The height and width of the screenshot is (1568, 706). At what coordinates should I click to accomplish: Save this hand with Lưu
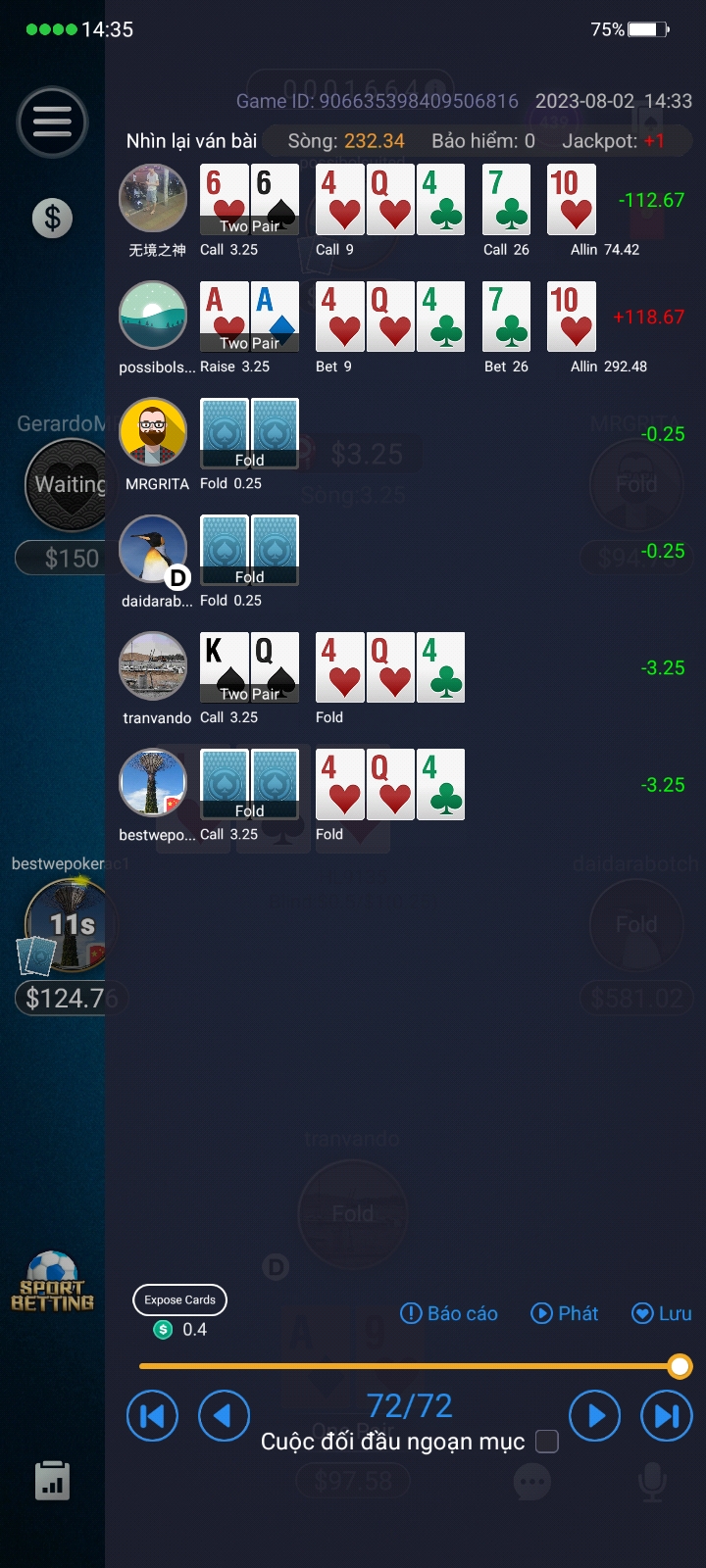click(x=662, y=1313)
